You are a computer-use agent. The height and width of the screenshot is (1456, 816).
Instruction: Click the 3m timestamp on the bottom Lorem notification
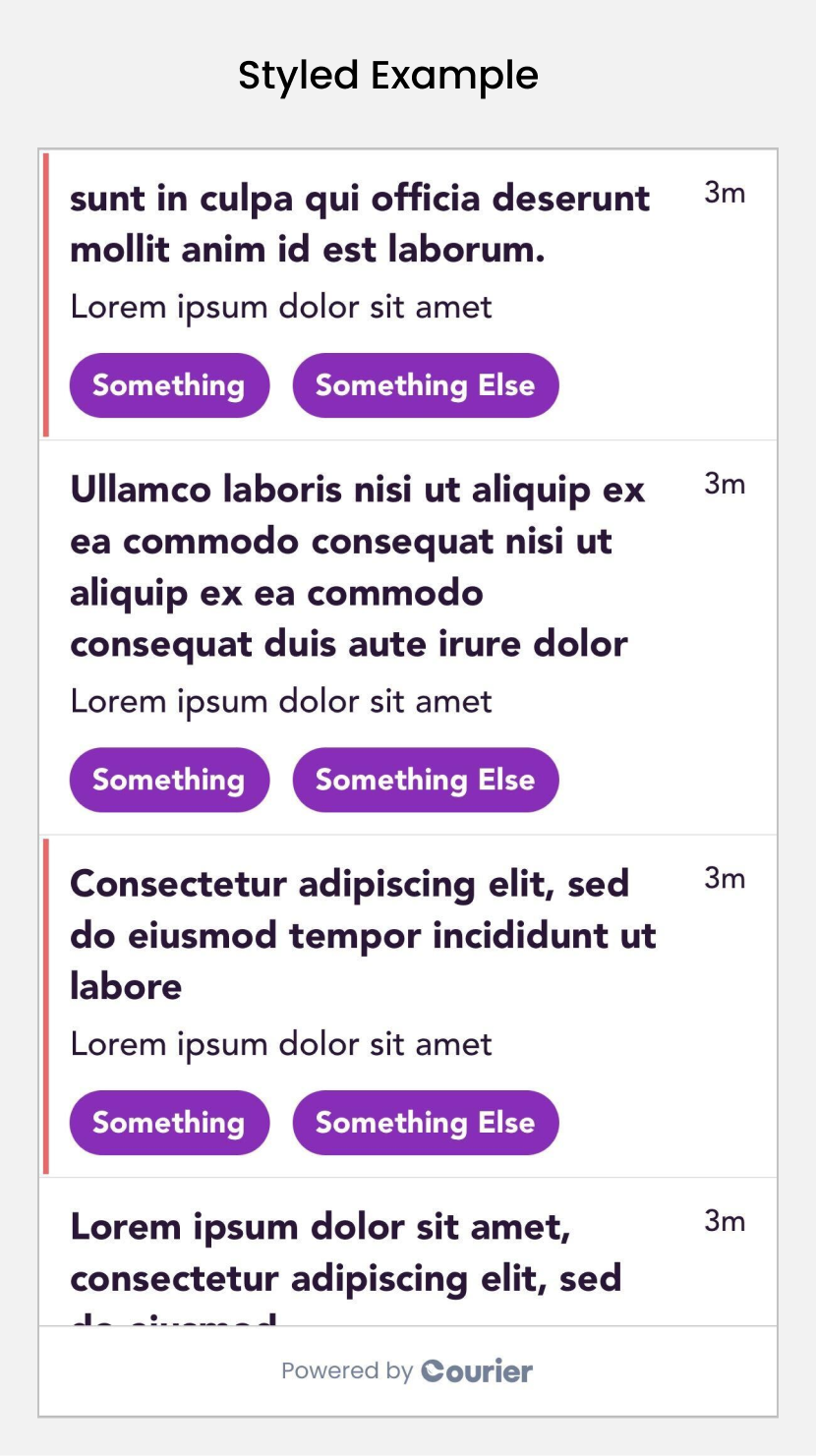(x=725, y=1221)
